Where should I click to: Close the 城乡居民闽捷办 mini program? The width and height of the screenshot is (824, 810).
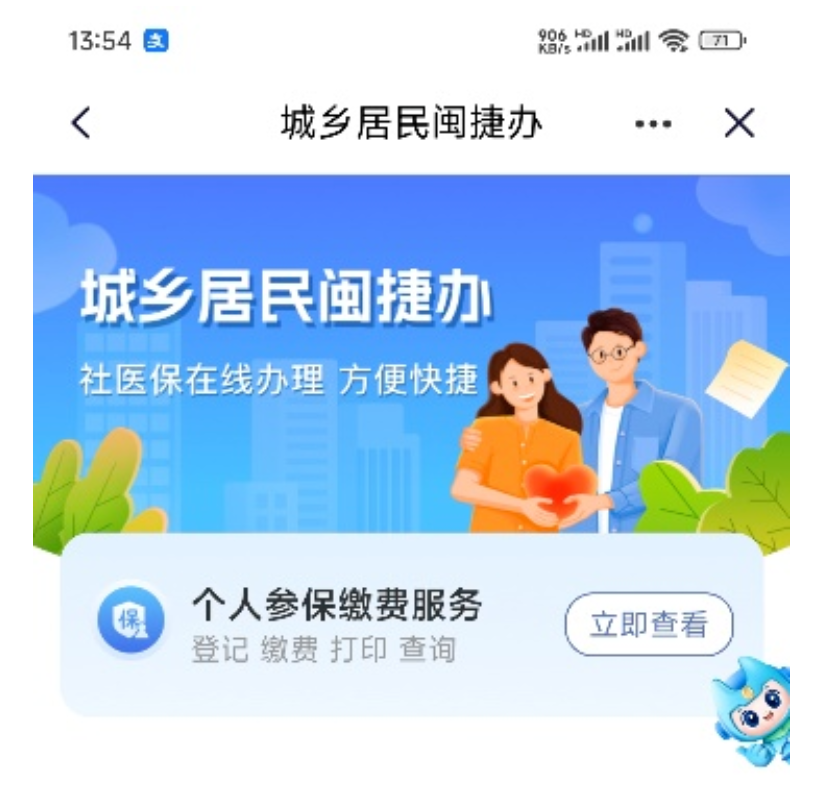pos(739,124)
